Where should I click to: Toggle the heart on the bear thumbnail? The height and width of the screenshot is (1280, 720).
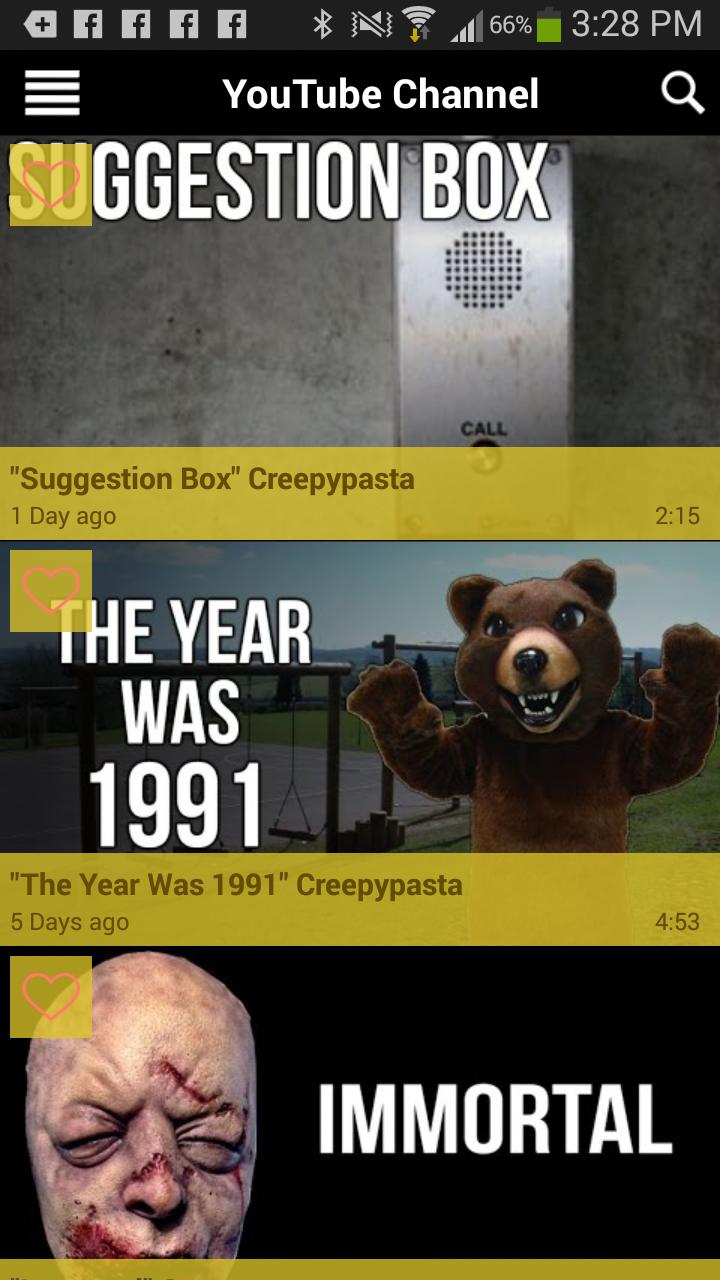coord(51,592)
